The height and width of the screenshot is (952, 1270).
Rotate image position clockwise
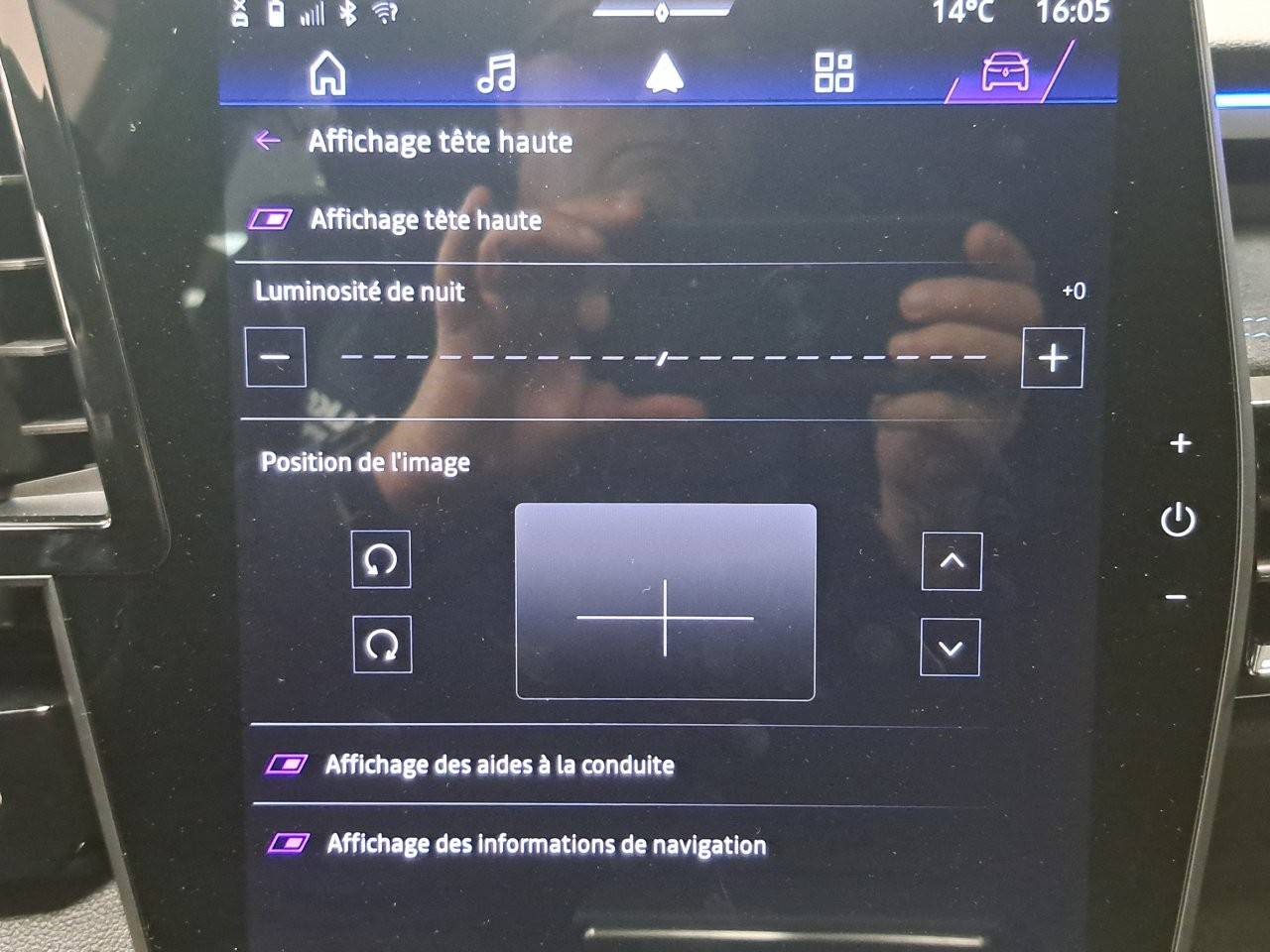click(x=382, y=645)
